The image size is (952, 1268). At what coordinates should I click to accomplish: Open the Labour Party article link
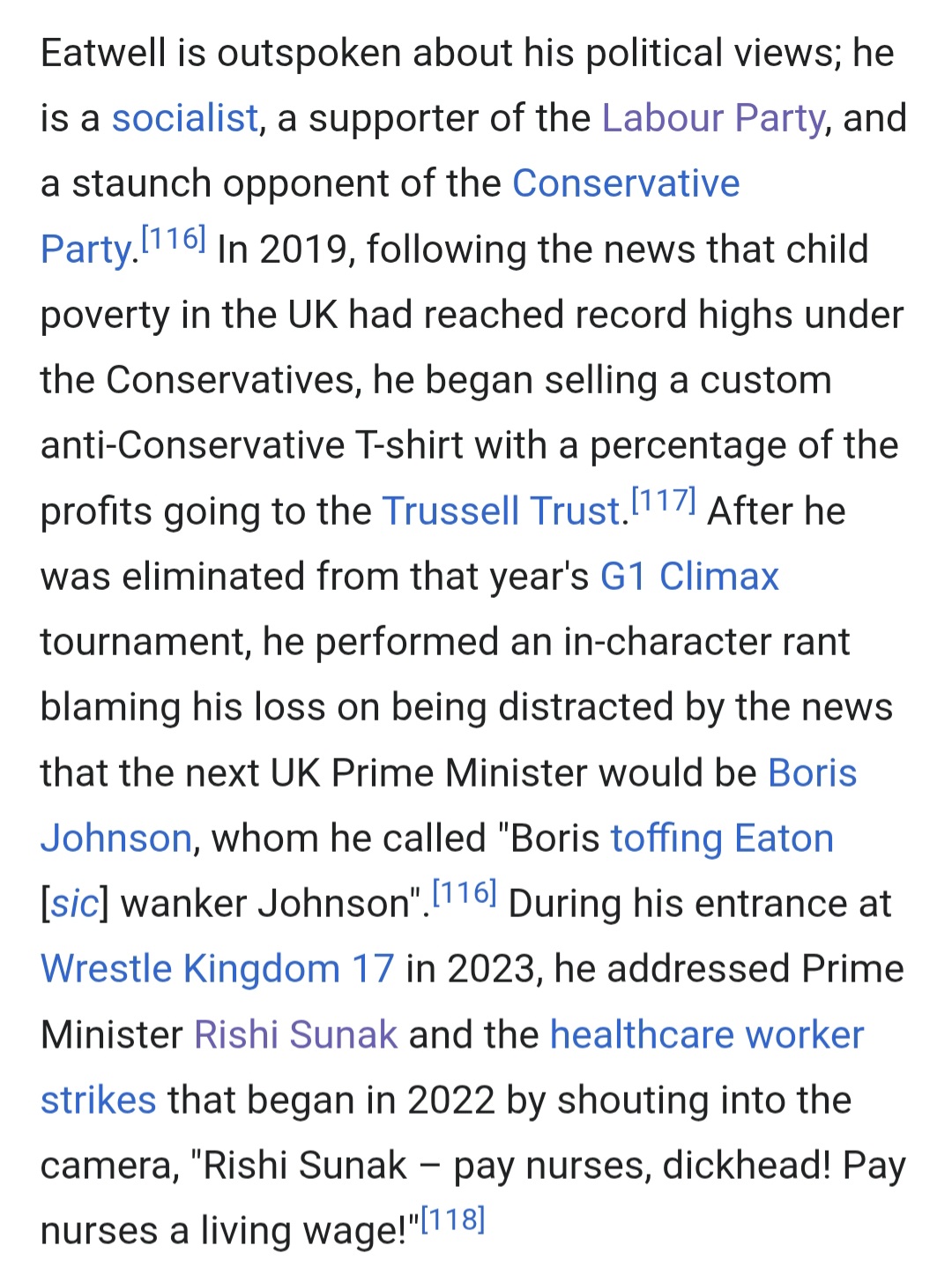point(713,118)
